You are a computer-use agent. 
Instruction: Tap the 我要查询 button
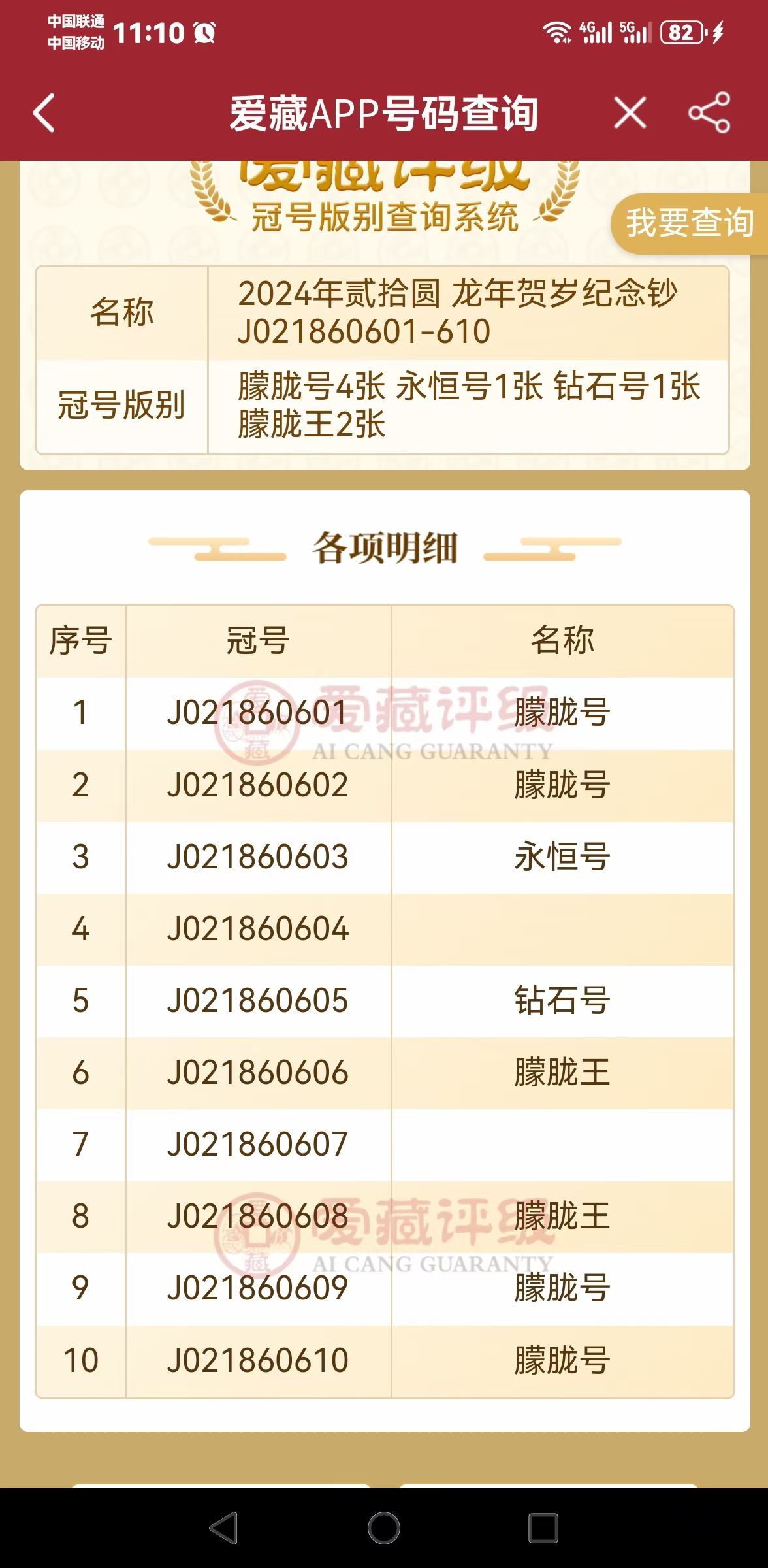pyautogui.click(x=689, y=223)
